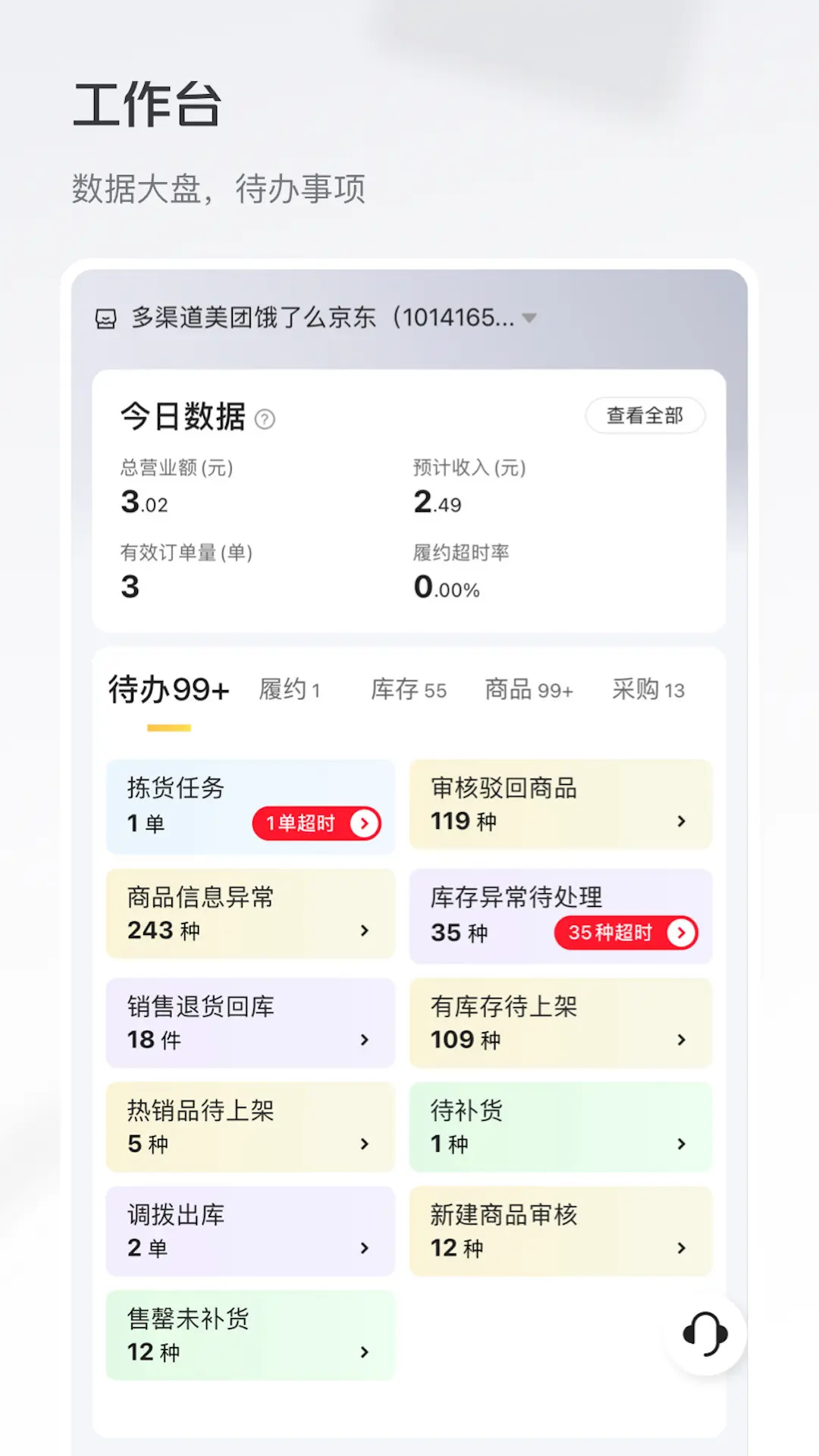
Task: Open 审核驳回商品 via its chevron icon
Action: point(680,821)
